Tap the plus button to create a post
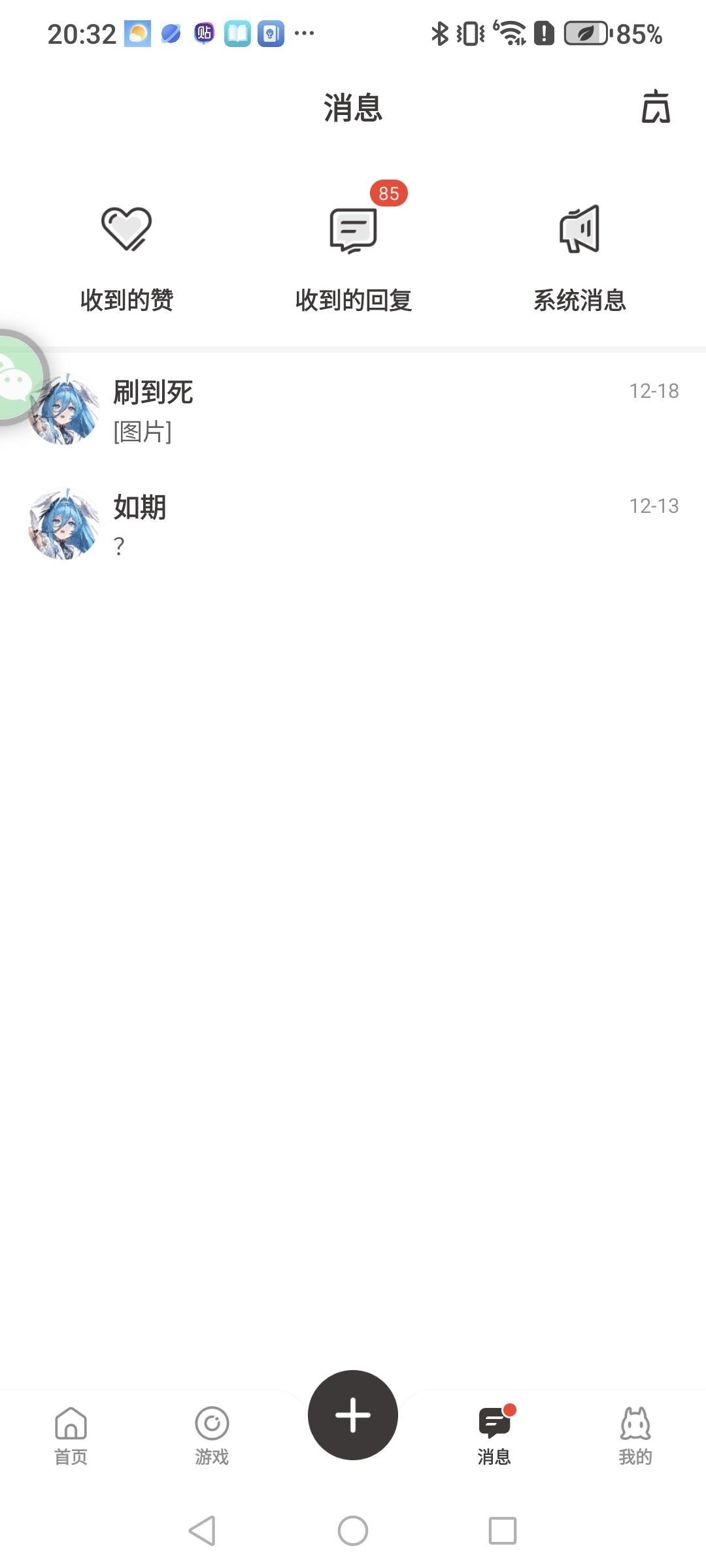This screenshot has width=706, height=1568. (353, 1415)
